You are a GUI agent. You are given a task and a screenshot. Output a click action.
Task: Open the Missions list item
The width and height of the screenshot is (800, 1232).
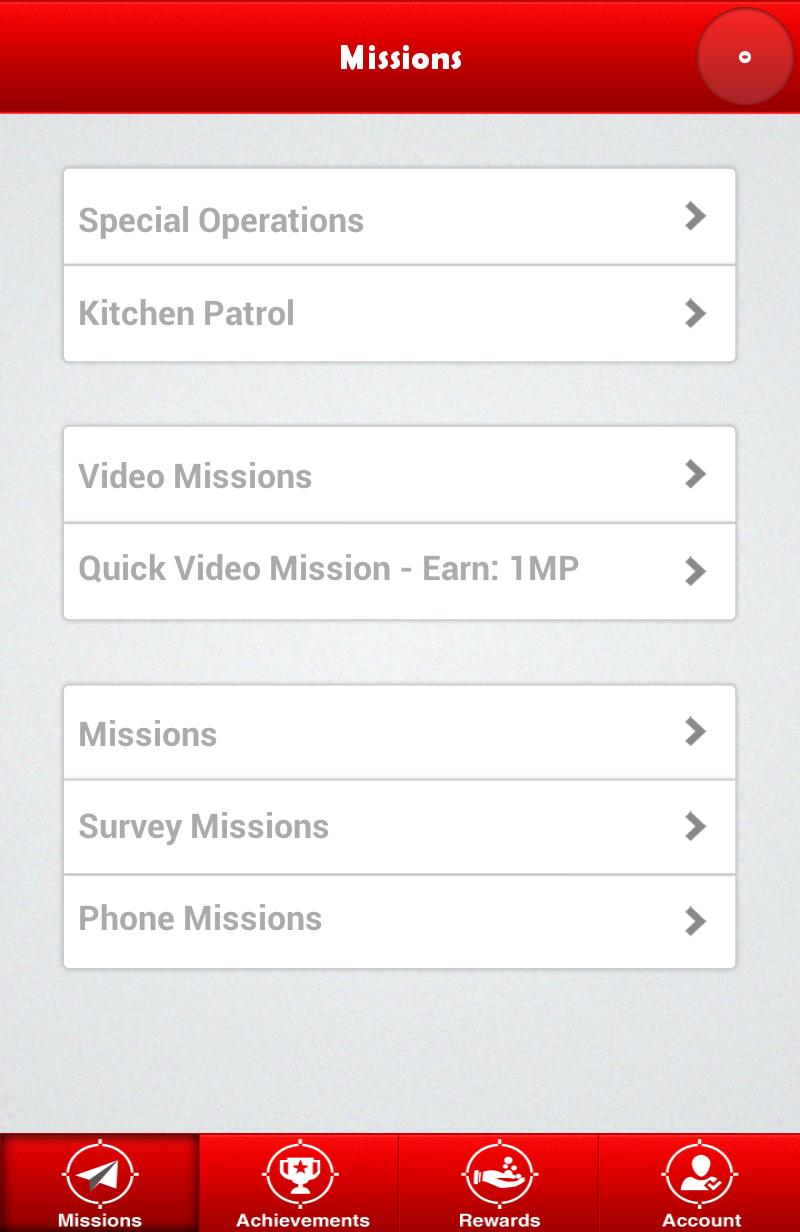point(400,733)
